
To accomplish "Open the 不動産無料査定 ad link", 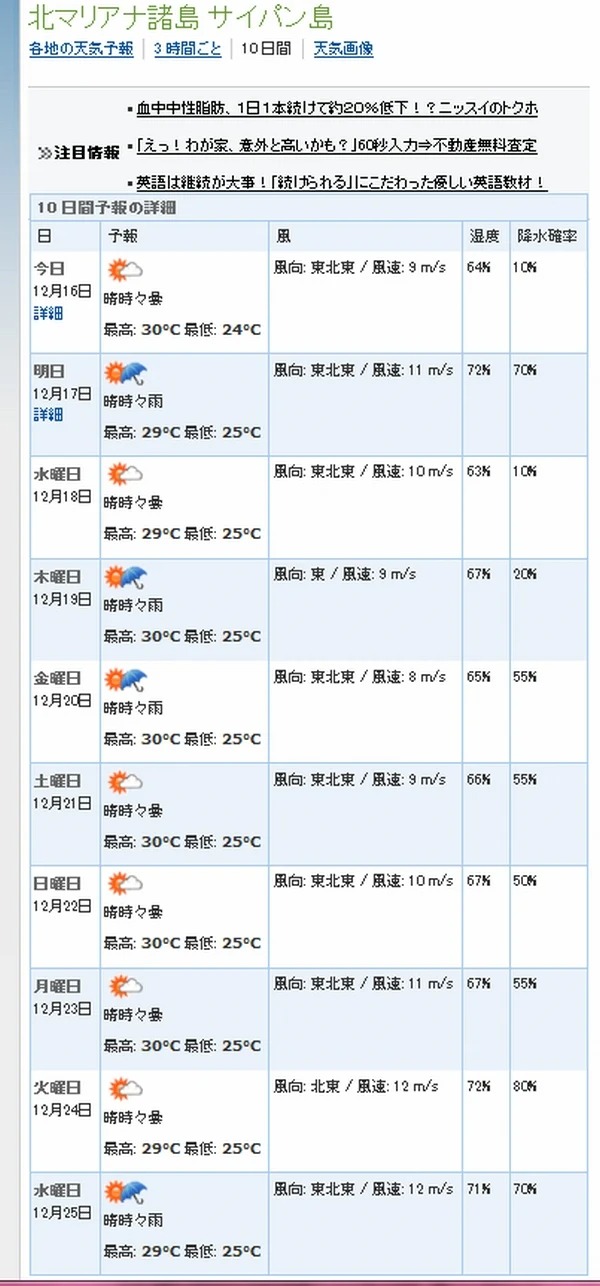I will click(337, 146).
